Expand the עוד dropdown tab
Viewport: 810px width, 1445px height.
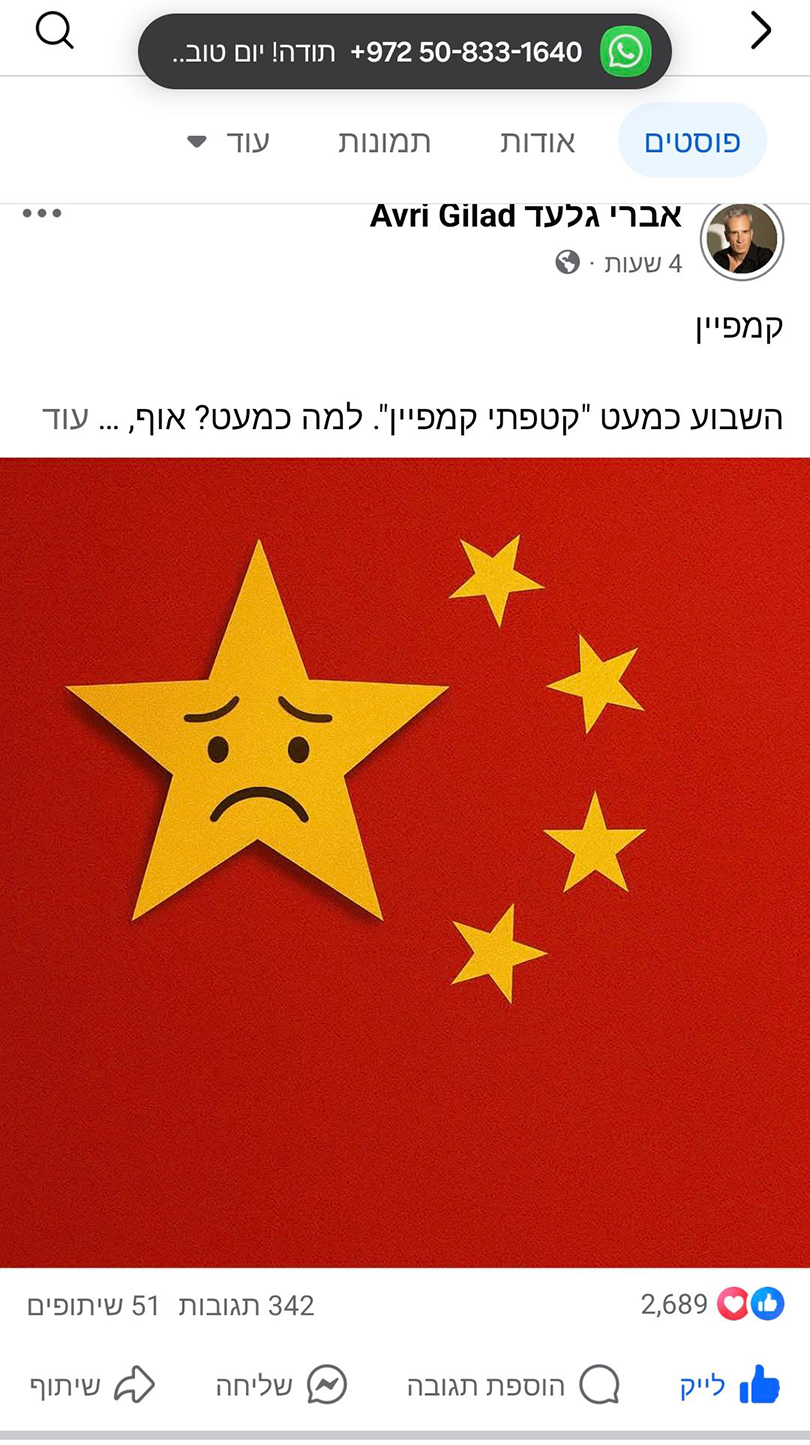click(229, 141)
